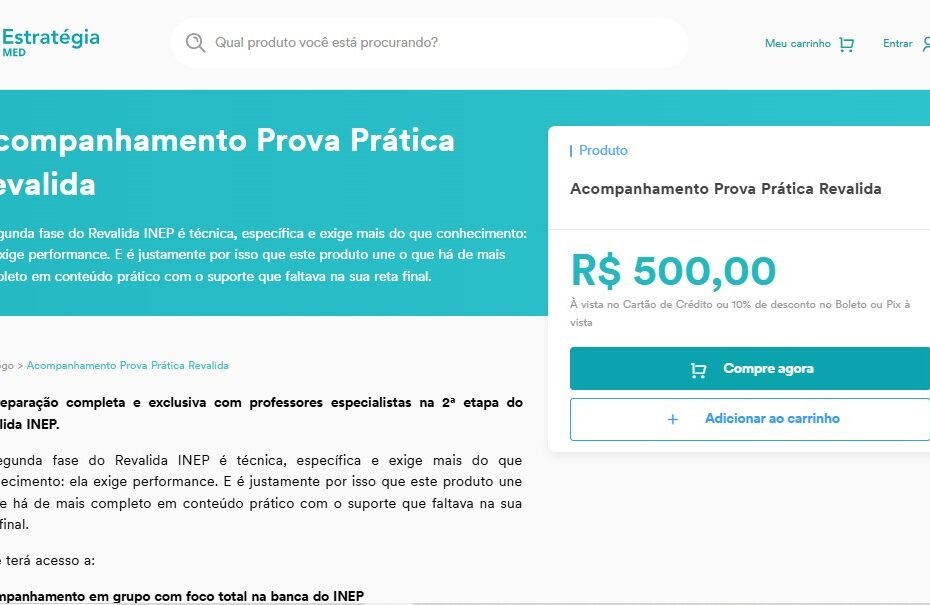Open the Acompanhamento Prova Prática Revalida breadcrumb
The height and width of the screenshot is (605, 930).
click(128, 366)
